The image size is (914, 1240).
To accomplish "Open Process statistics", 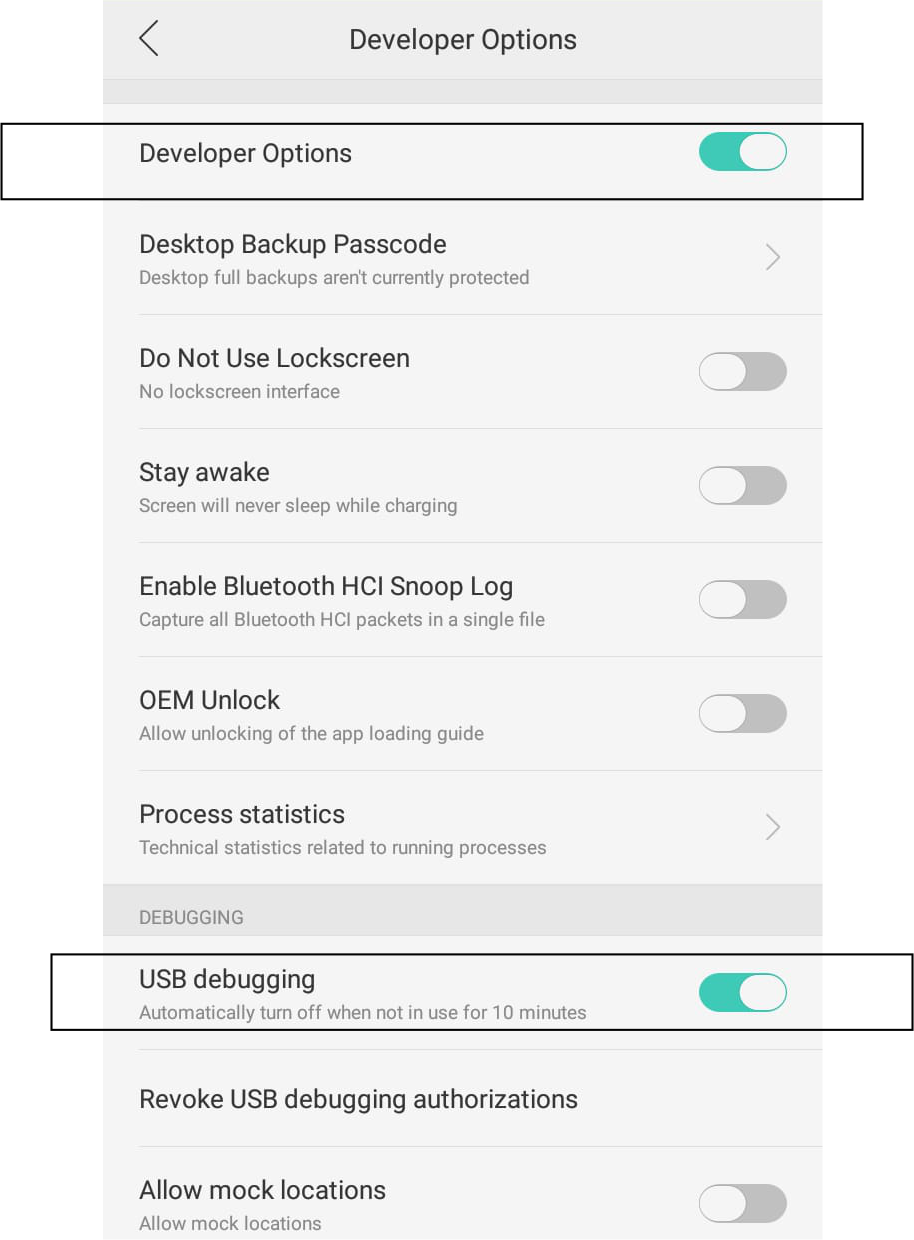I will point(462,828).
